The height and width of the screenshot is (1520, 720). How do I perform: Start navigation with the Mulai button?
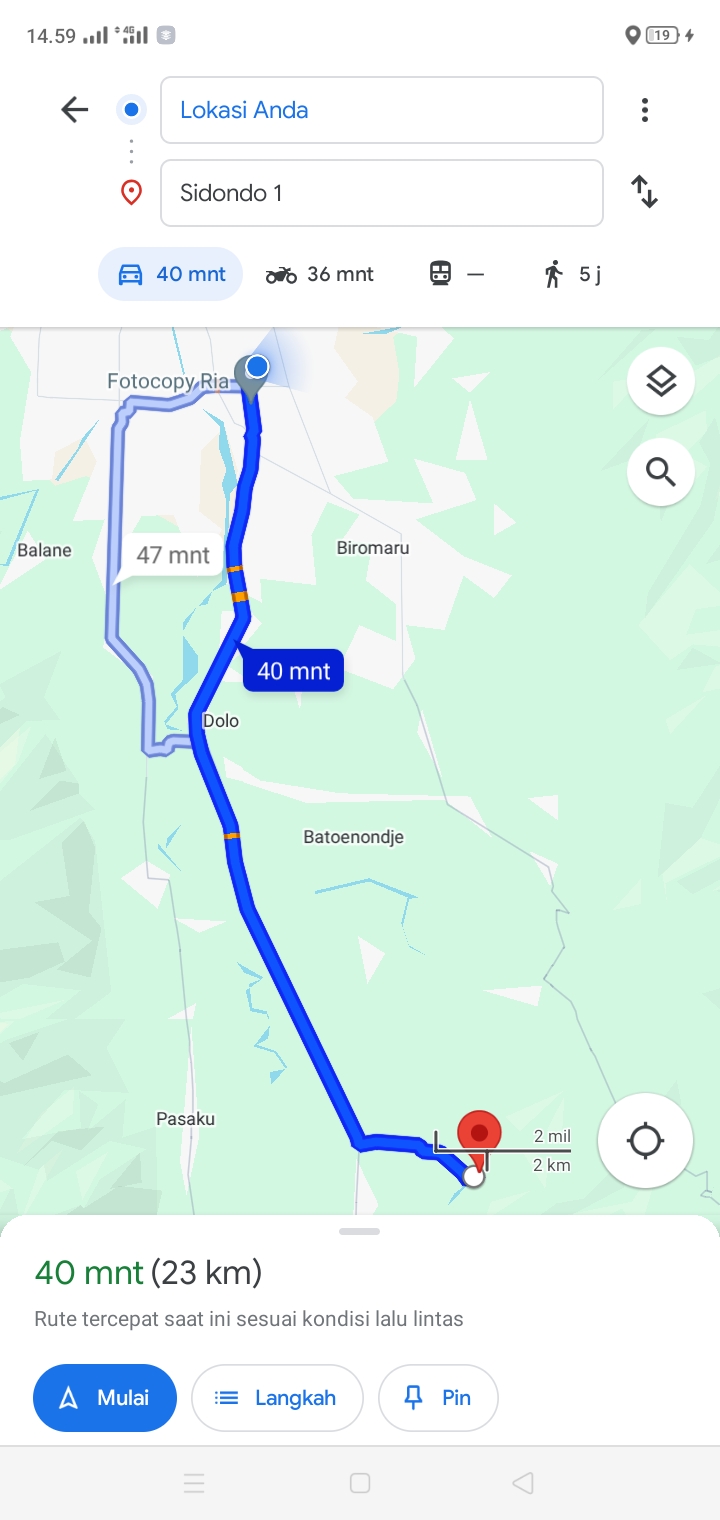pos(105,1398)
